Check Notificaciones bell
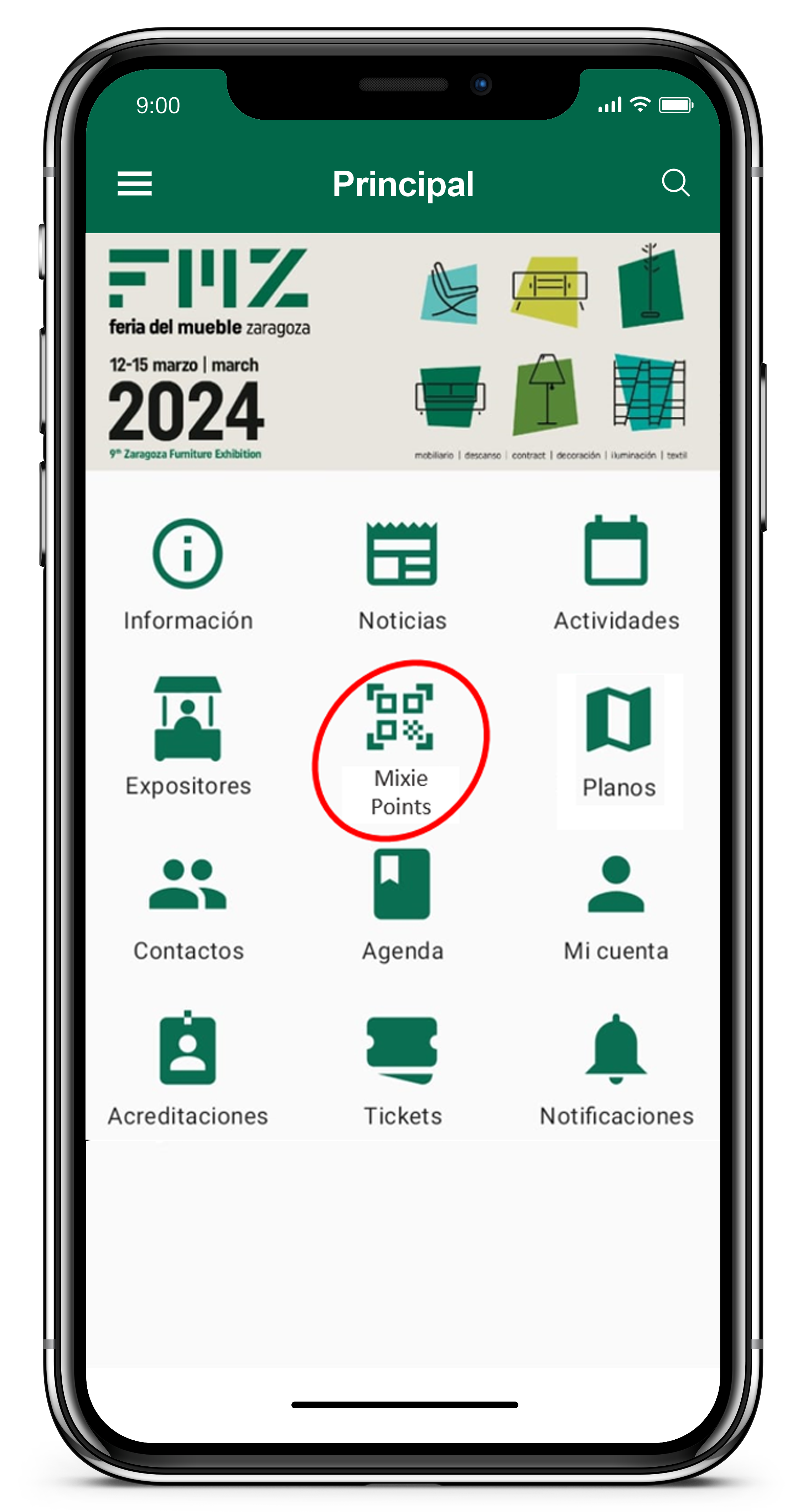 point(616,1068)
